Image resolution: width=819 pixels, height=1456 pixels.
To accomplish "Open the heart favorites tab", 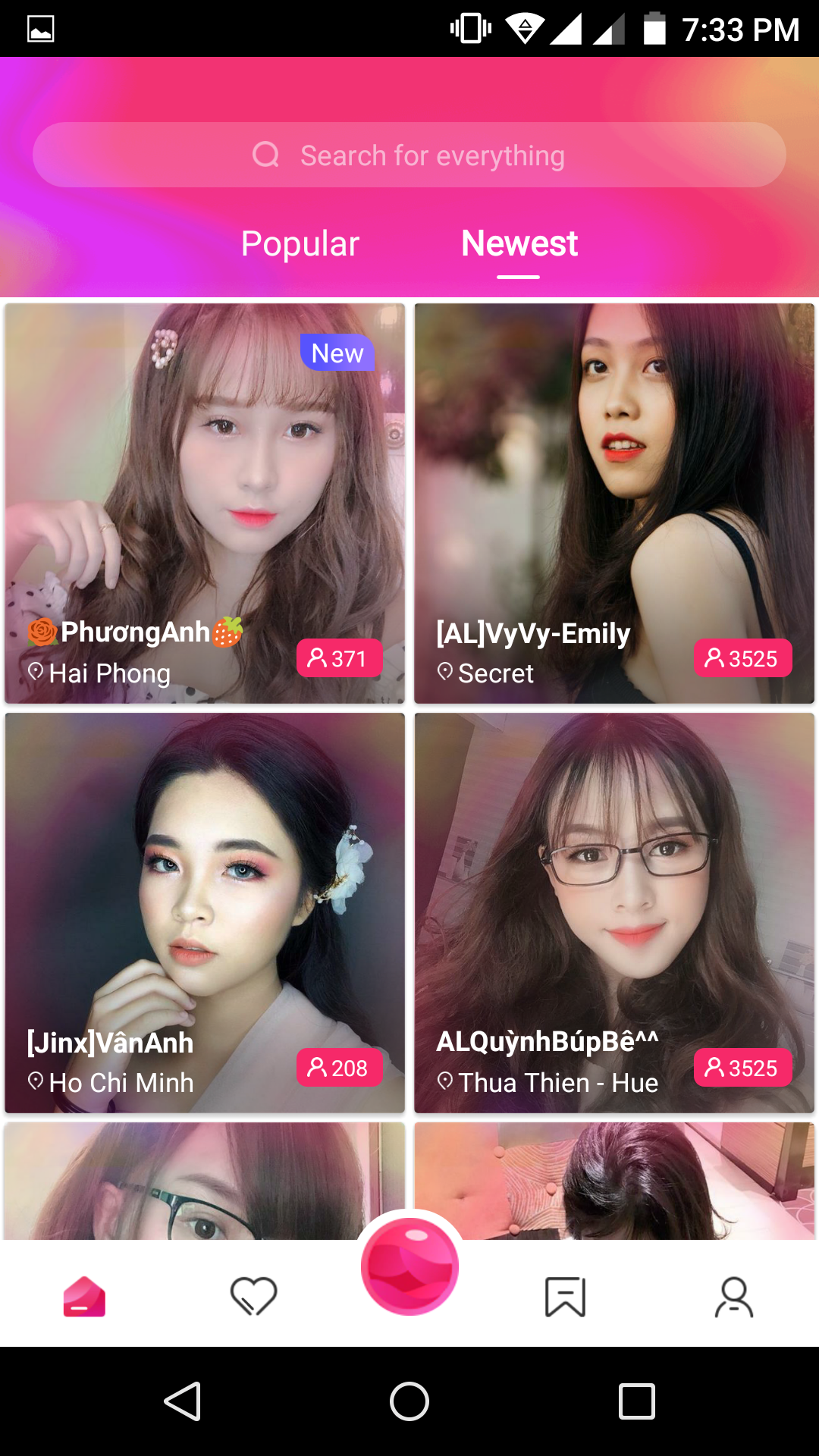I will click(253, 1297).
